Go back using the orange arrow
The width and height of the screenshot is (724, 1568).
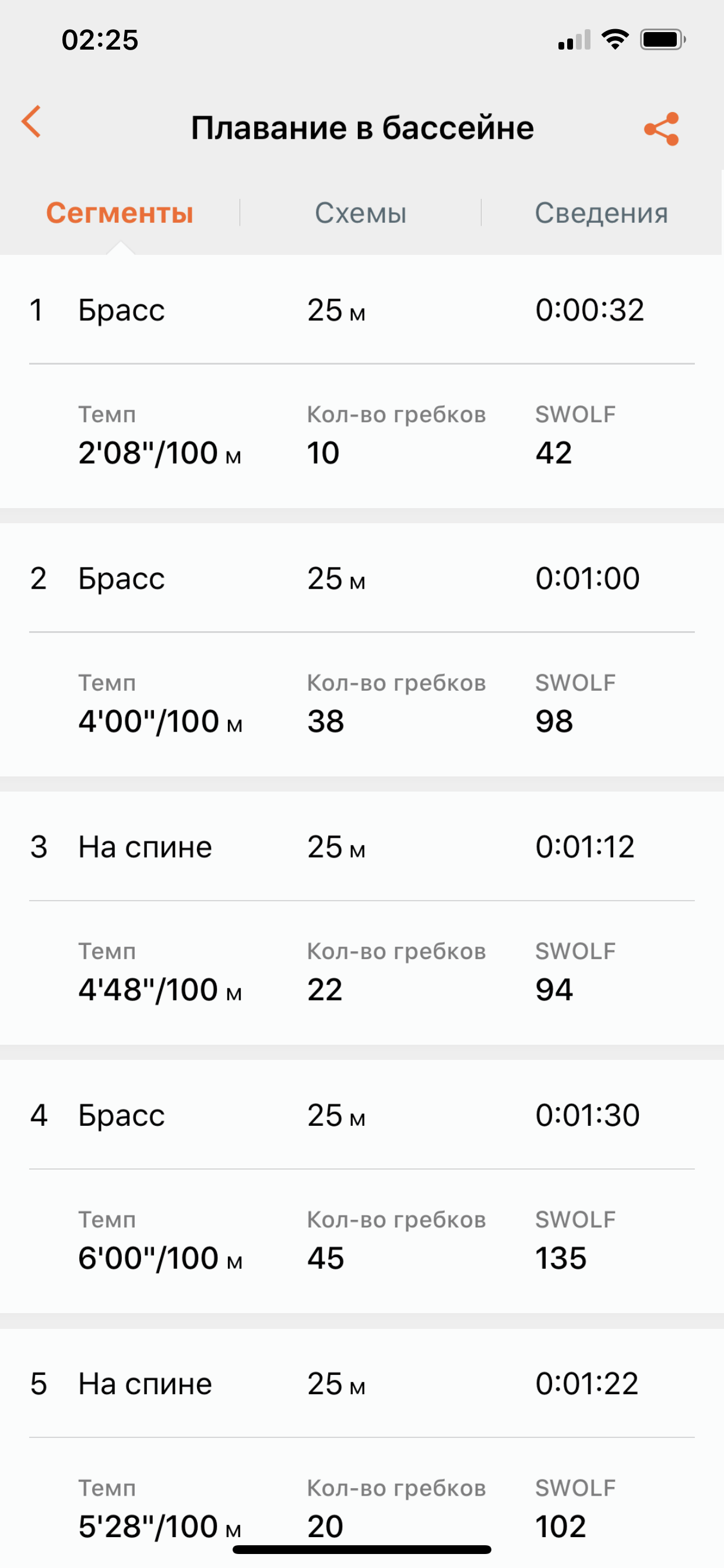[31, 122]
